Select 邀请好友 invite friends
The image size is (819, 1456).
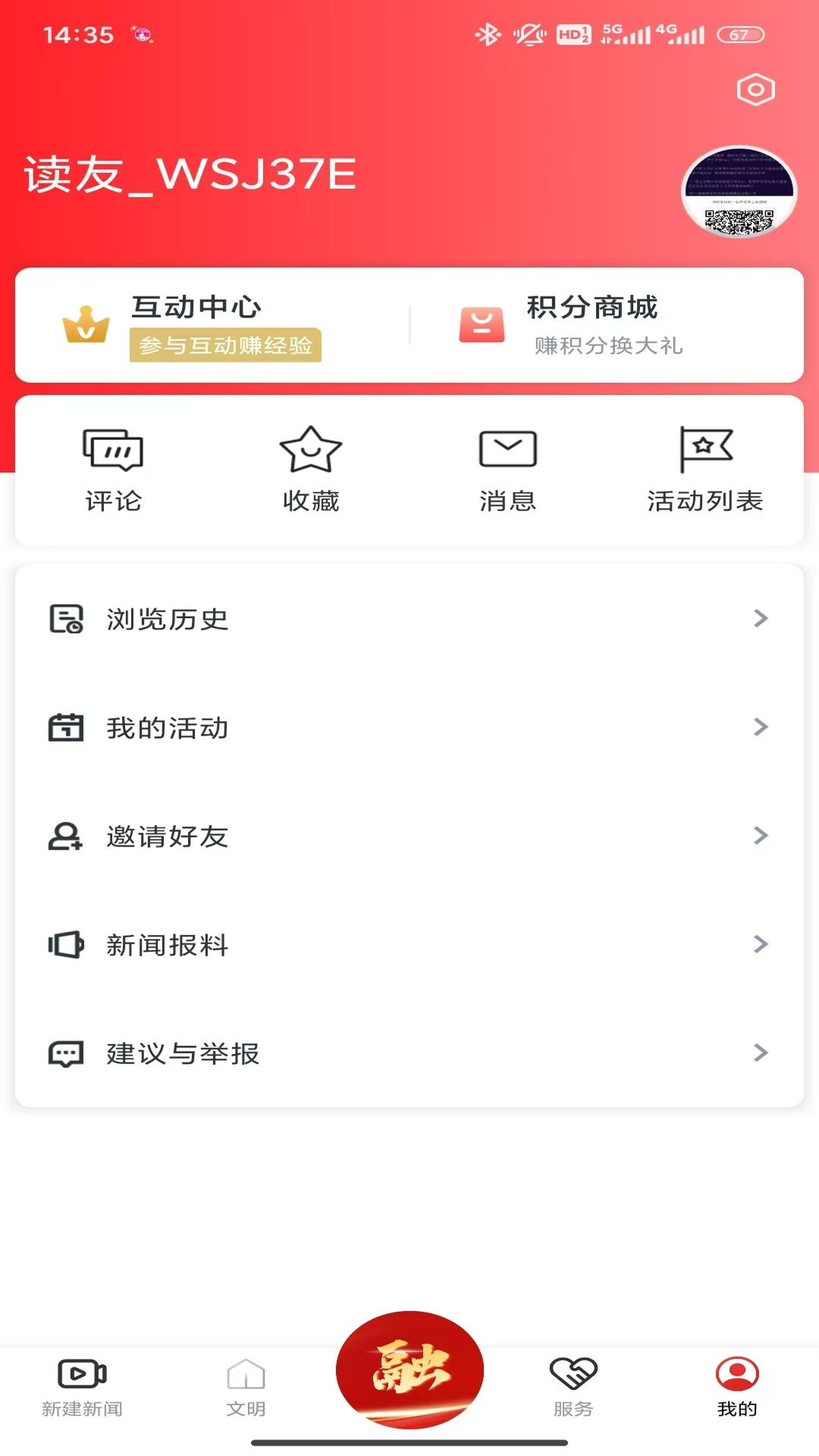click(x=409, y=836)
